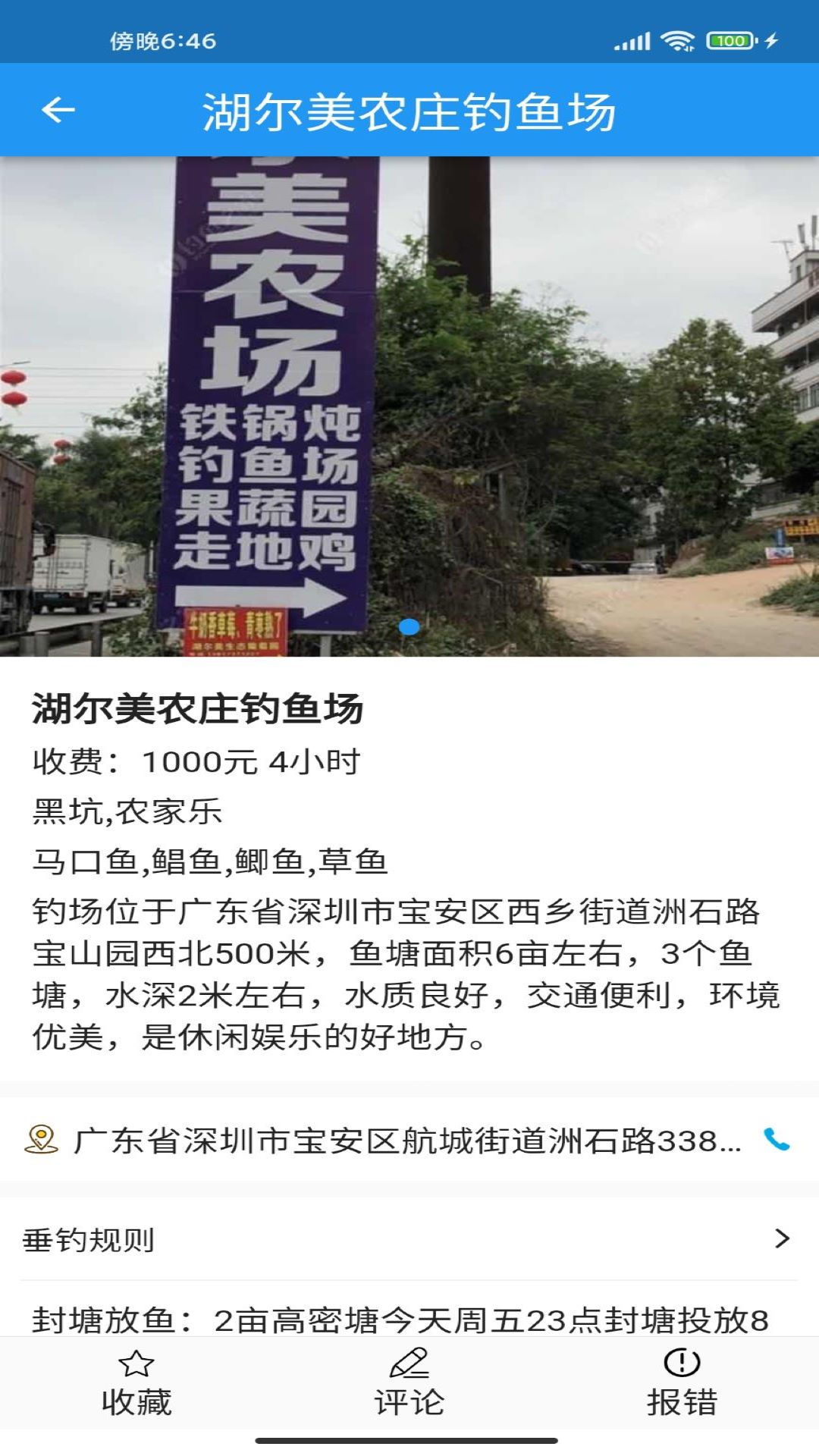This screenshot has height=1456, width=819.
Task: Open the fishing farm banner photo
Action: click(409, 406)
